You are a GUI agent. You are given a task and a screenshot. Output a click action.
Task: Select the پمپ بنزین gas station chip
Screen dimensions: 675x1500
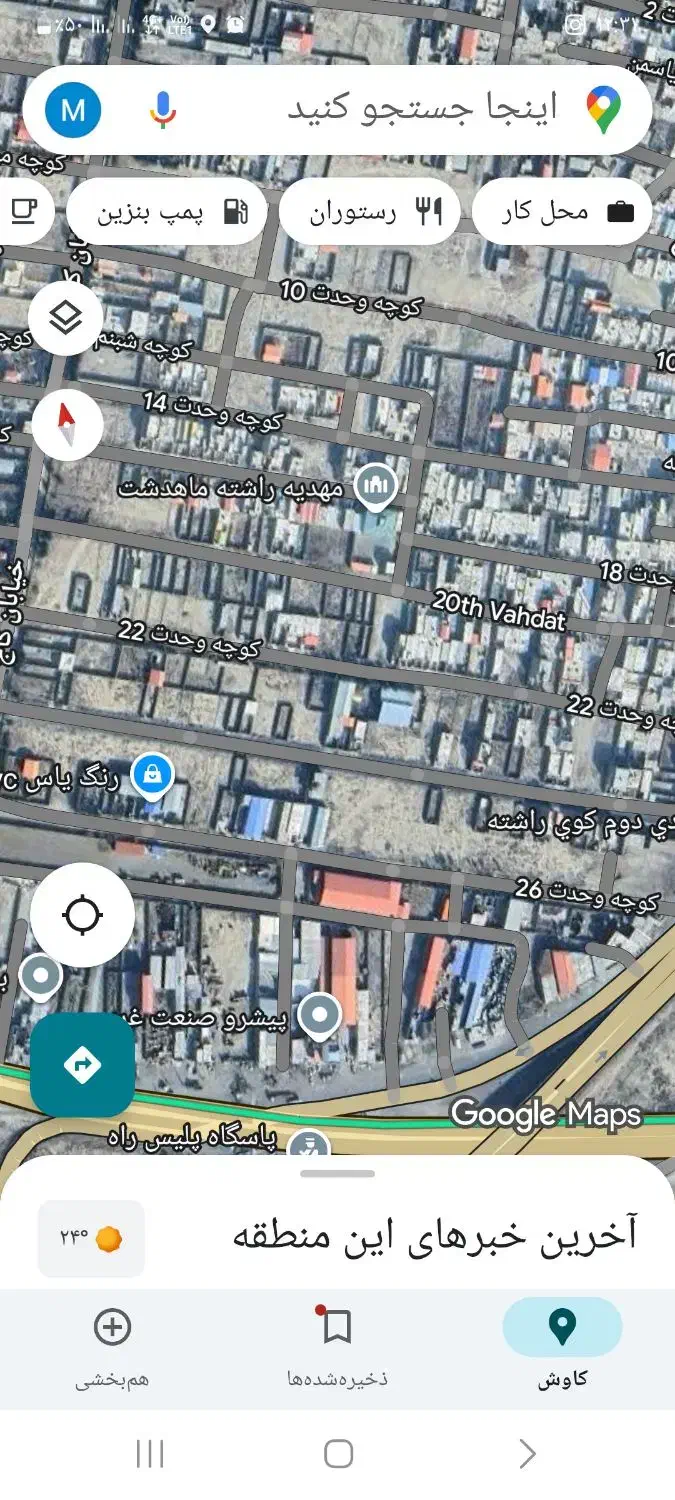167,212
